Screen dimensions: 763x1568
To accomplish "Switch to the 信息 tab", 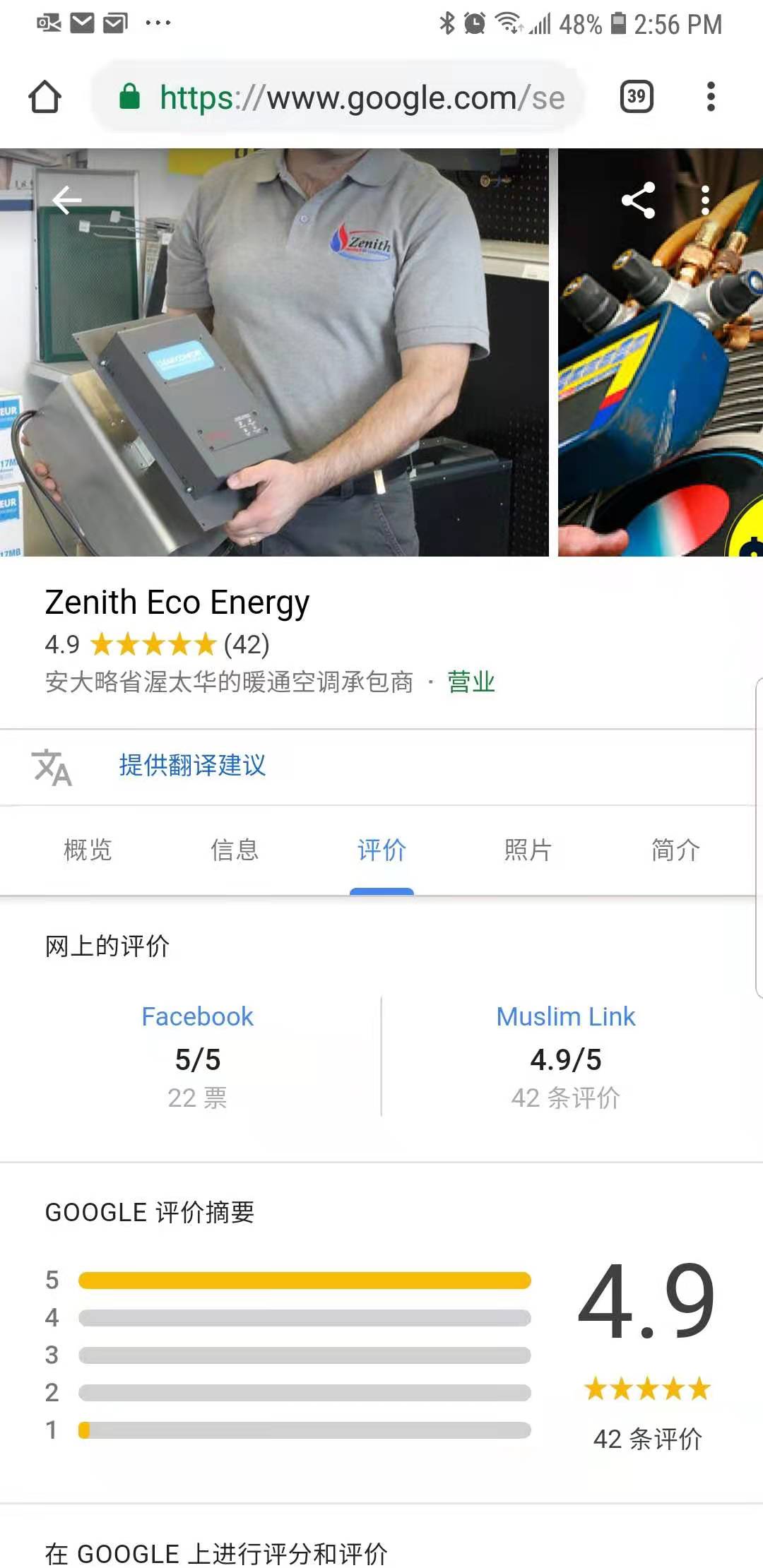I will (x=235, y=850).
